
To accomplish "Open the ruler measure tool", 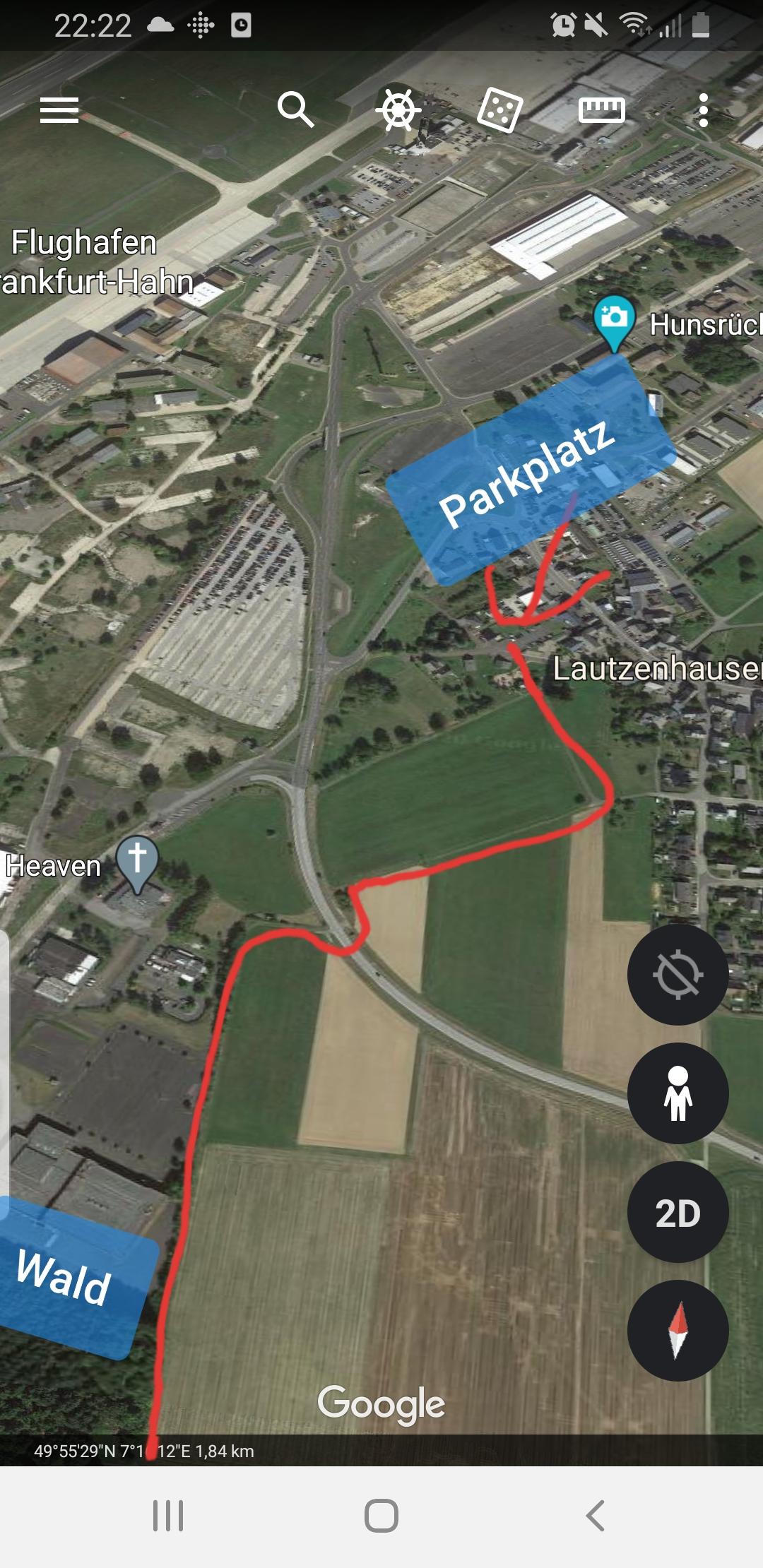I will click(601, 110).
